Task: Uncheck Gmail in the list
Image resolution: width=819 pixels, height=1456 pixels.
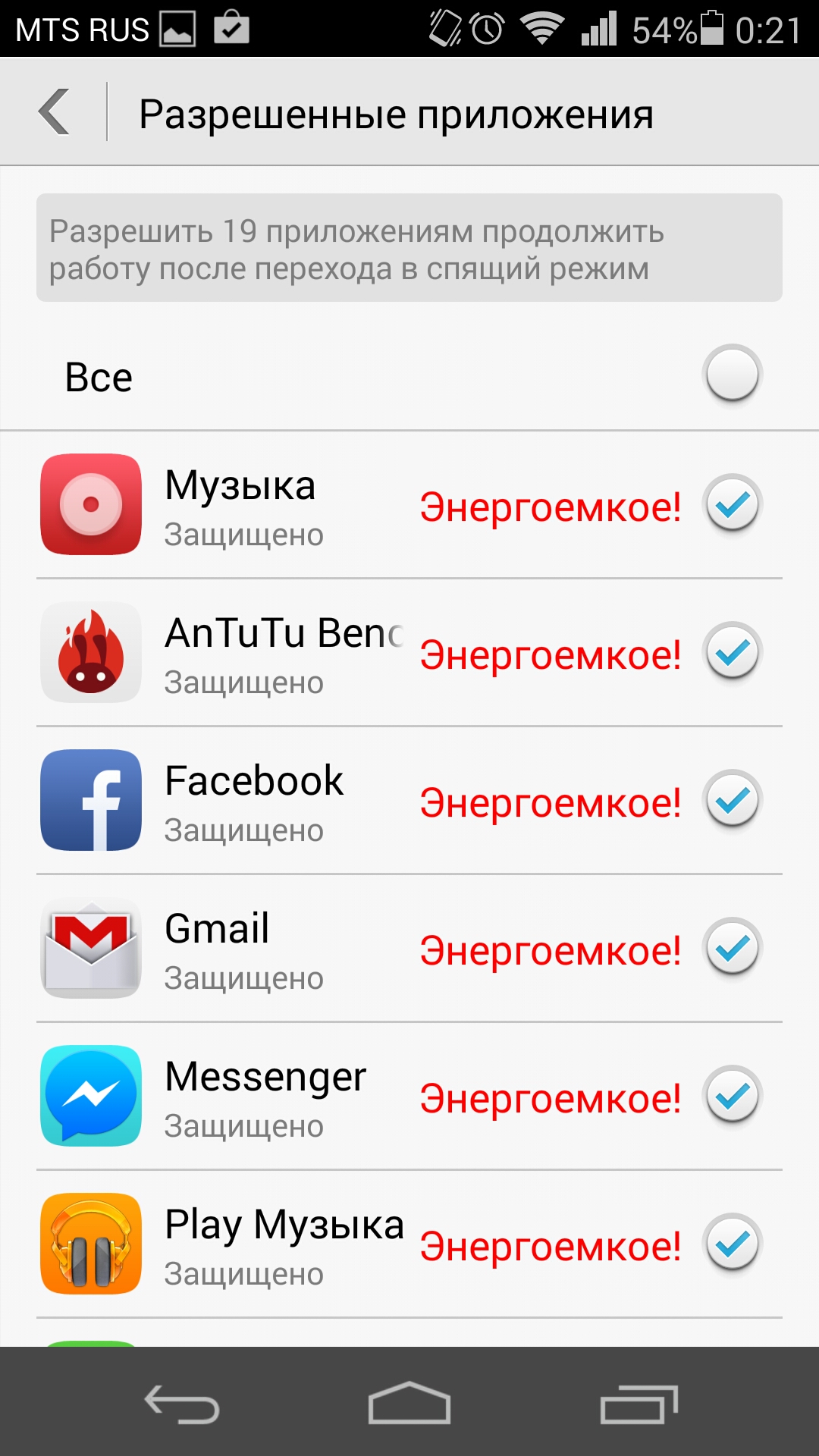Action: tap(732, 947)
